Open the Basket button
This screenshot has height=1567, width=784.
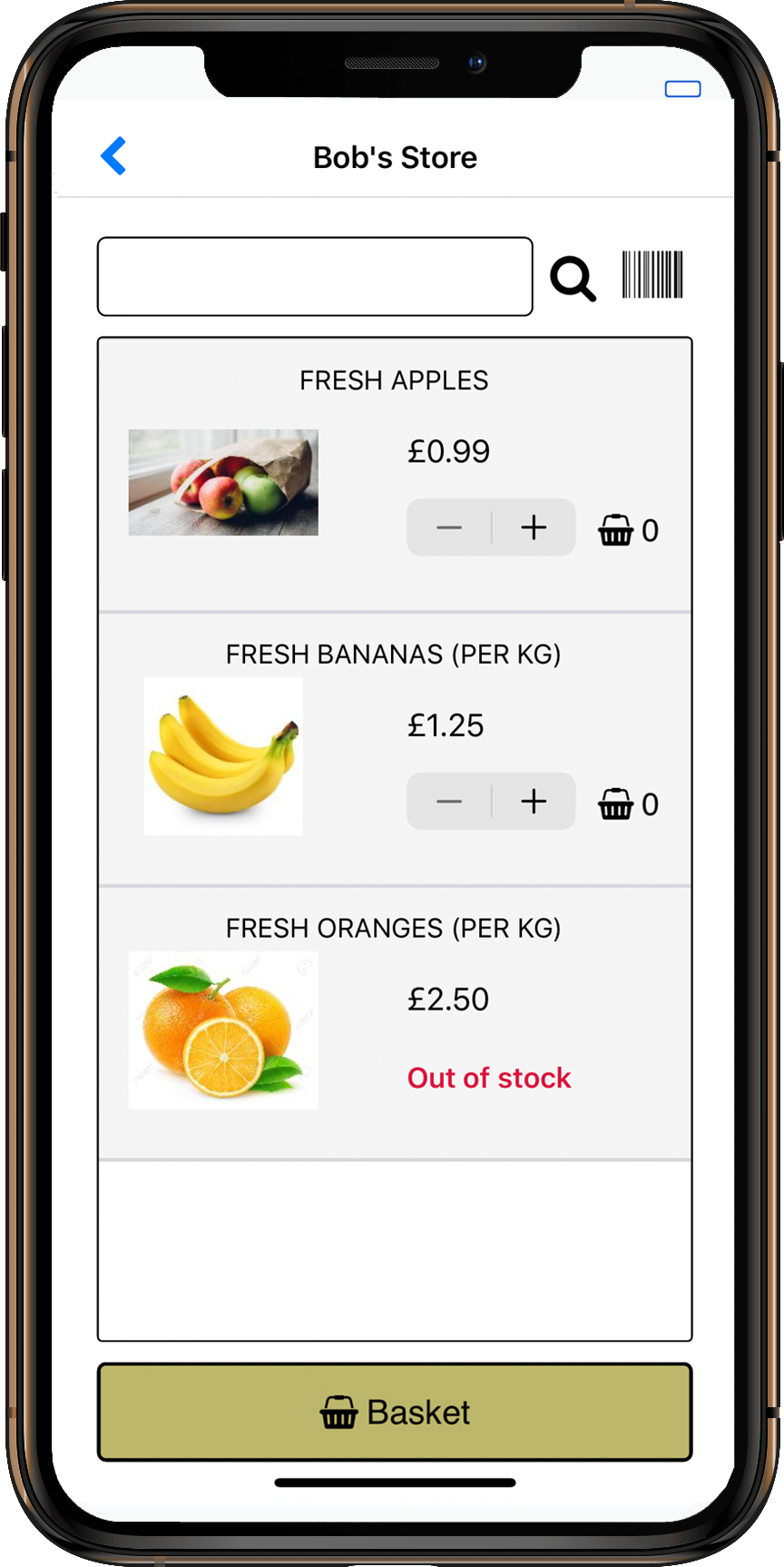[x=395, y=1412]
